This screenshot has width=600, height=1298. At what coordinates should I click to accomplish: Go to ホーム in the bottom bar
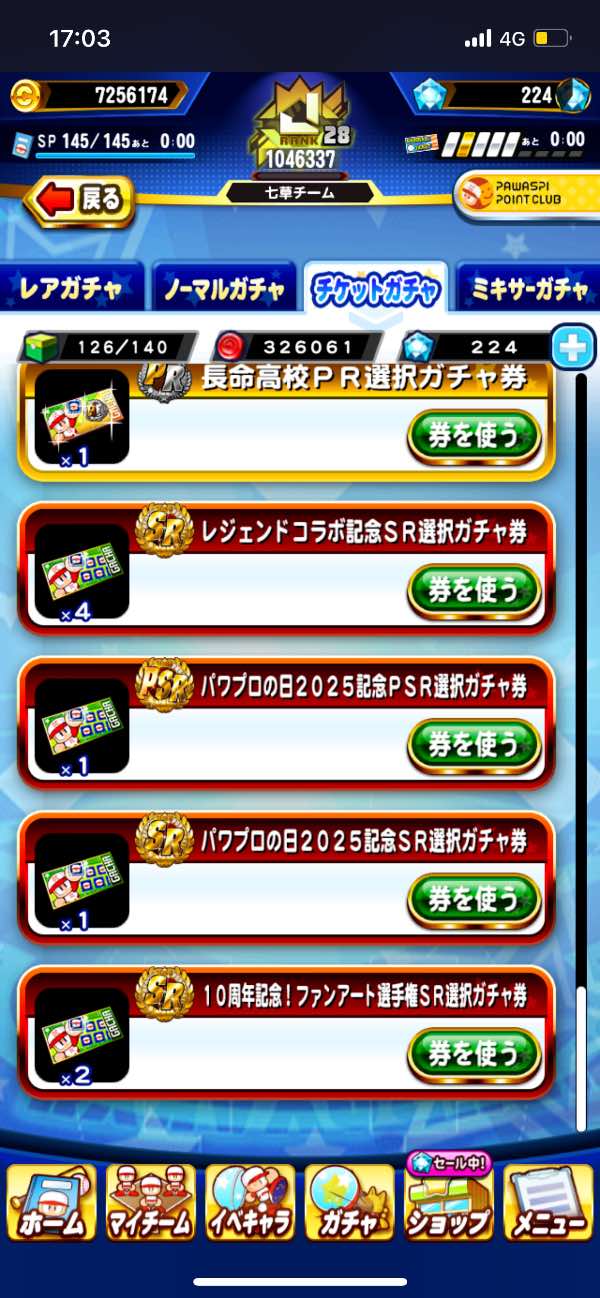[x=51, y=1202]
